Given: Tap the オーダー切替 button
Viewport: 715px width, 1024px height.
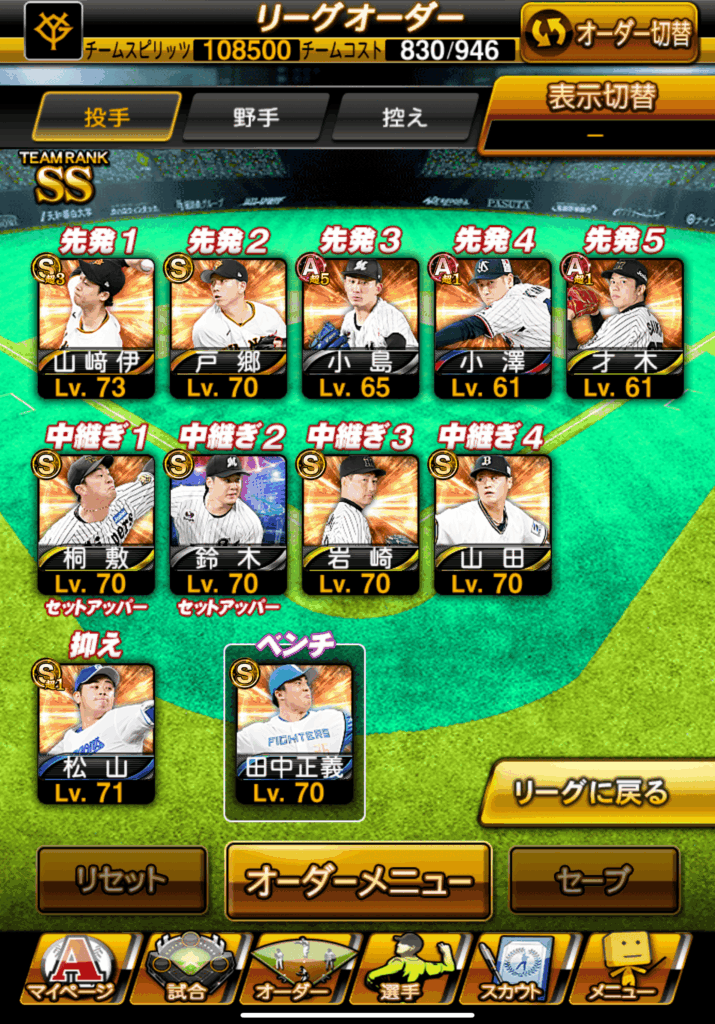Looking at the screenshot, I should coord(609,33).
